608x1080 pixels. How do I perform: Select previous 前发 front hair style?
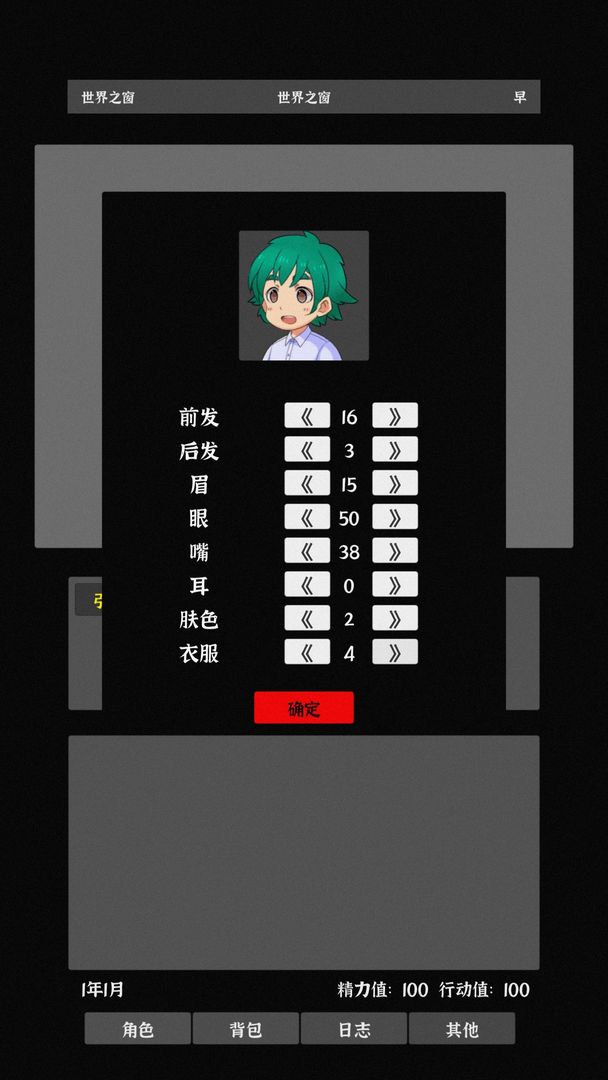307,416
